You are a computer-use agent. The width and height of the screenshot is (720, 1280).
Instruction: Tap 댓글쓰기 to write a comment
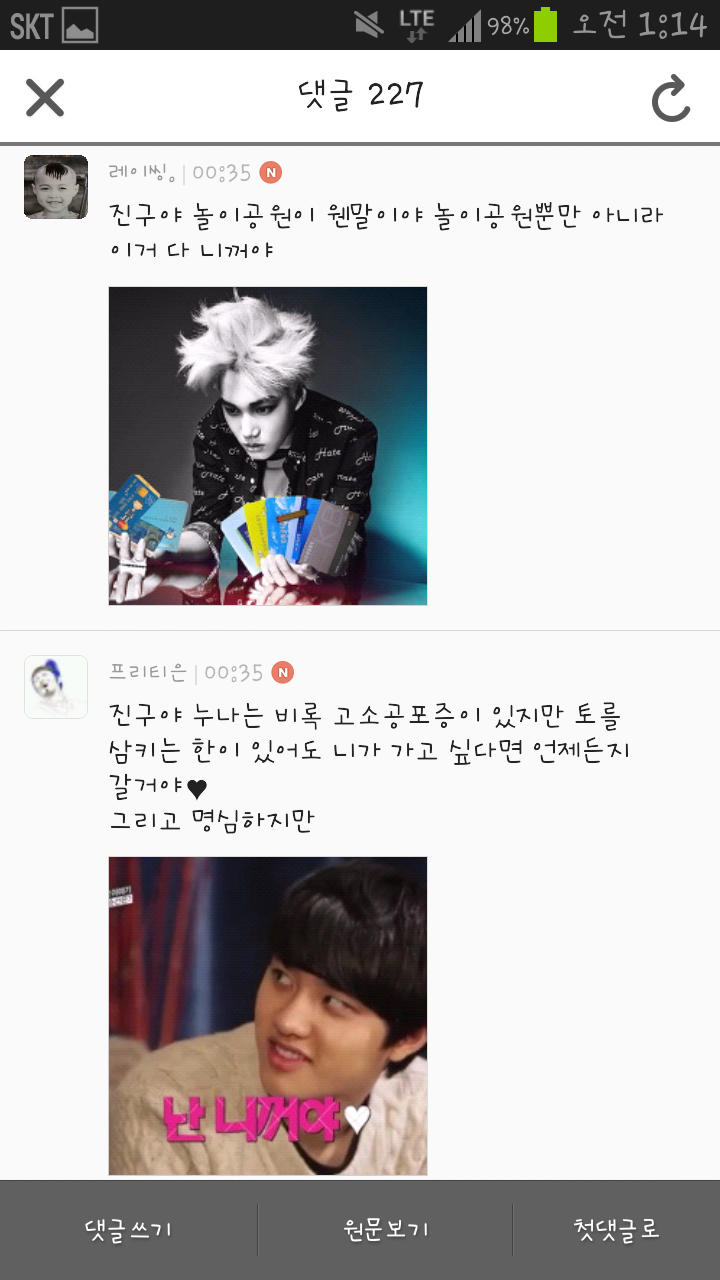[x=129, y=1230]
